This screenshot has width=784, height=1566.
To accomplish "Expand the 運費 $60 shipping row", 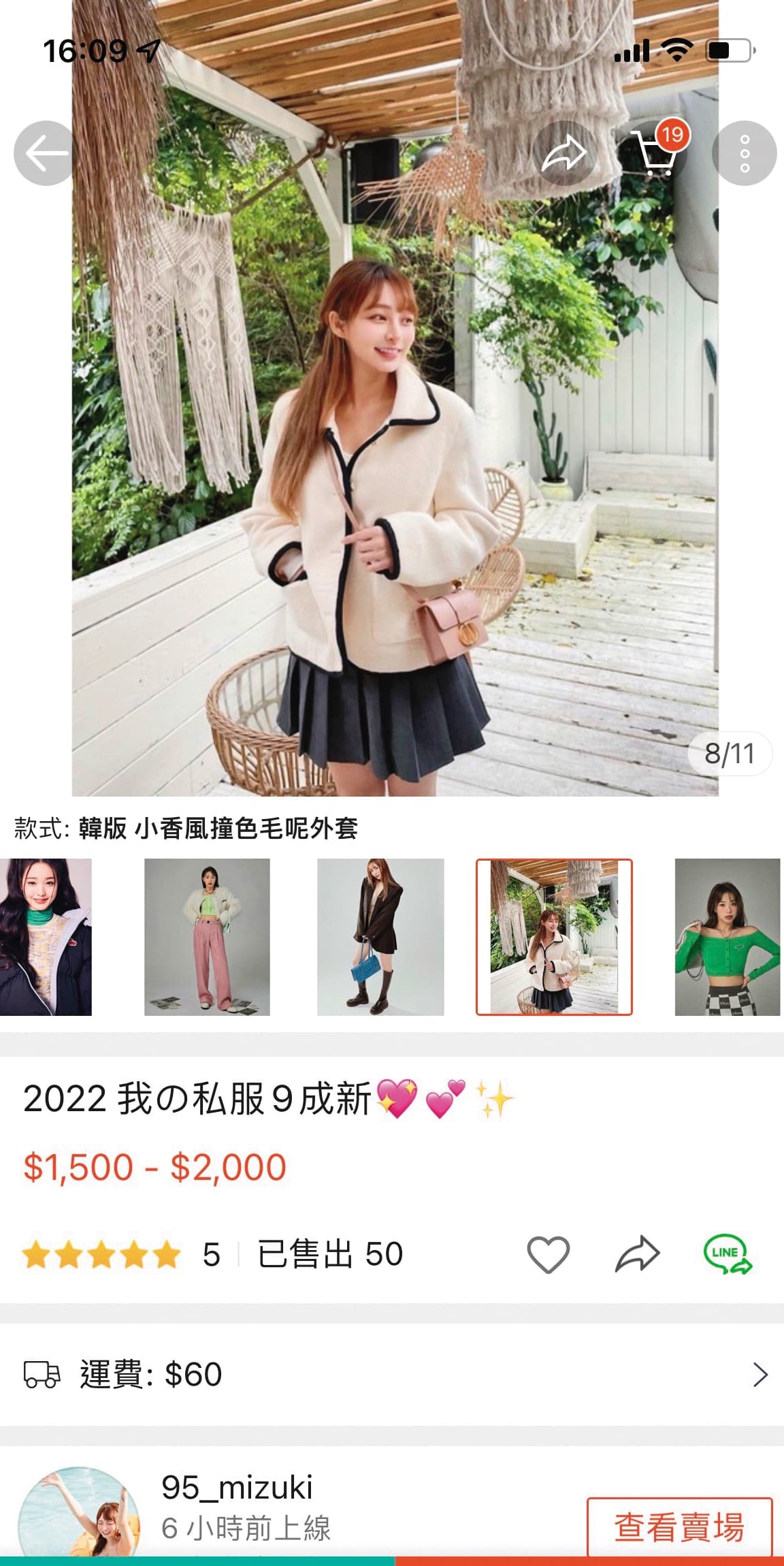I will click(x=392, y=1375).
